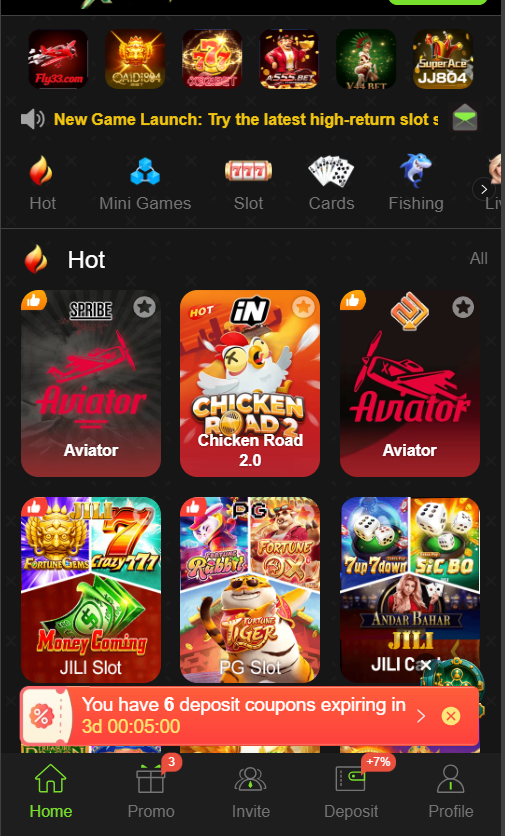
Task: Switch to the Deposit tab
Action: [351, 793]
